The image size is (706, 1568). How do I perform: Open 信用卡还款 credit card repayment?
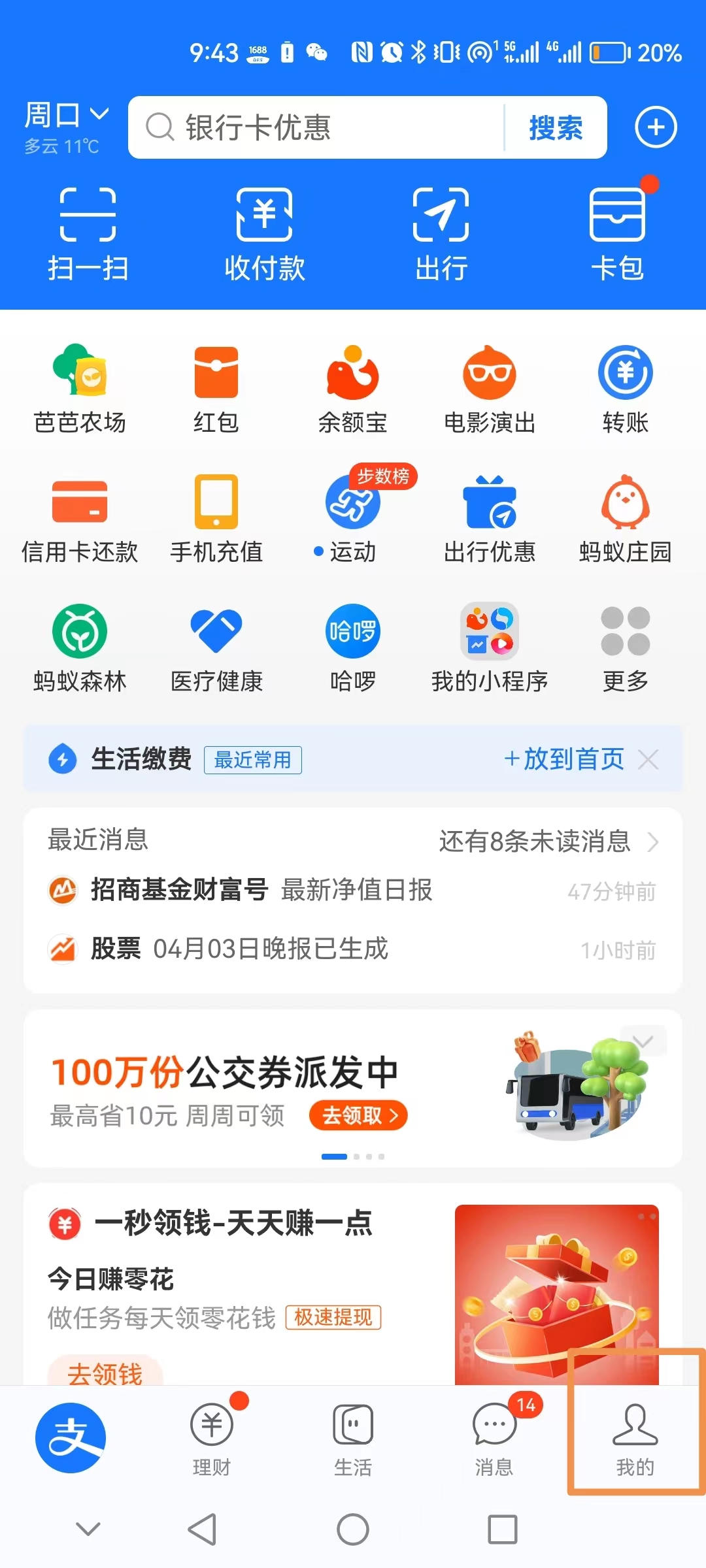[x=78, y=516]
